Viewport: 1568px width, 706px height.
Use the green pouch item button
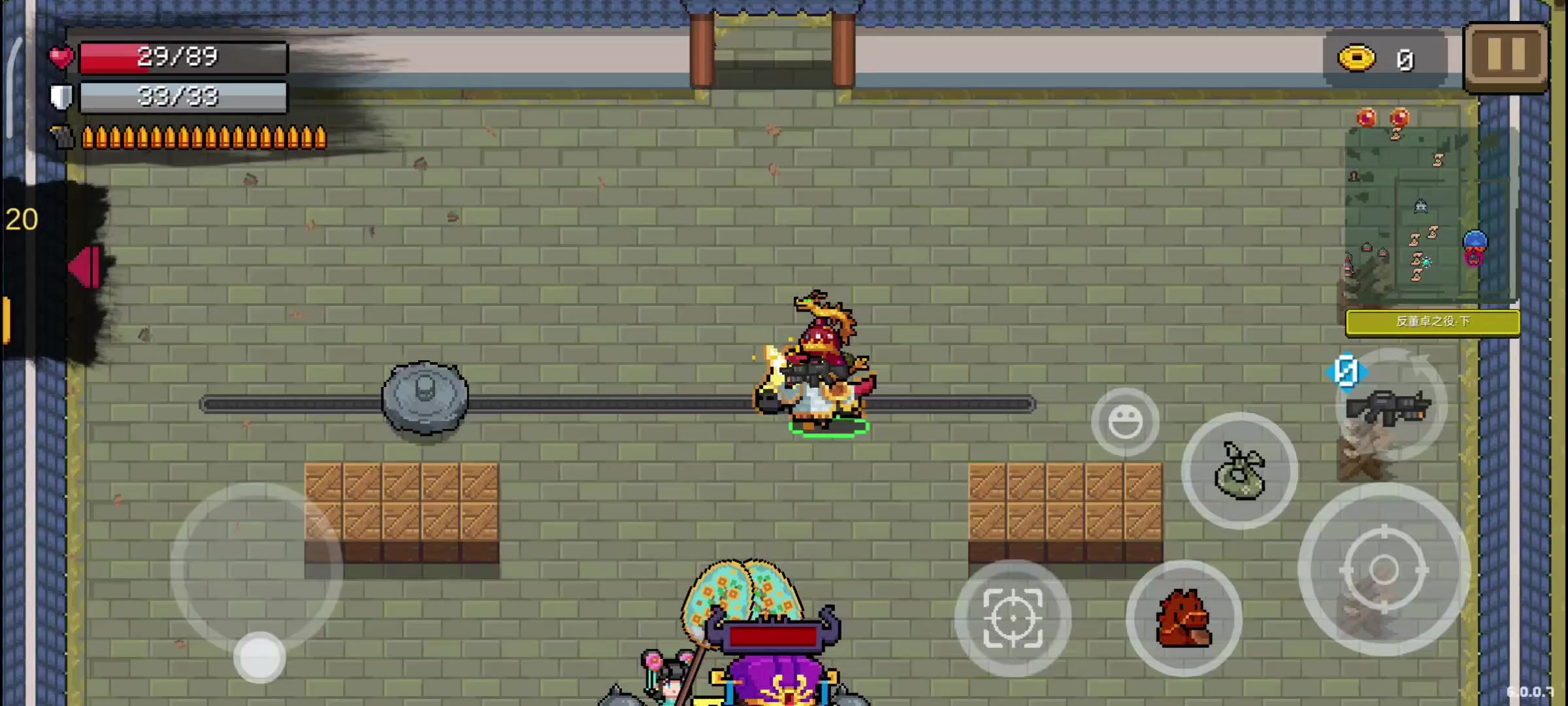[x=1239, y=471]
